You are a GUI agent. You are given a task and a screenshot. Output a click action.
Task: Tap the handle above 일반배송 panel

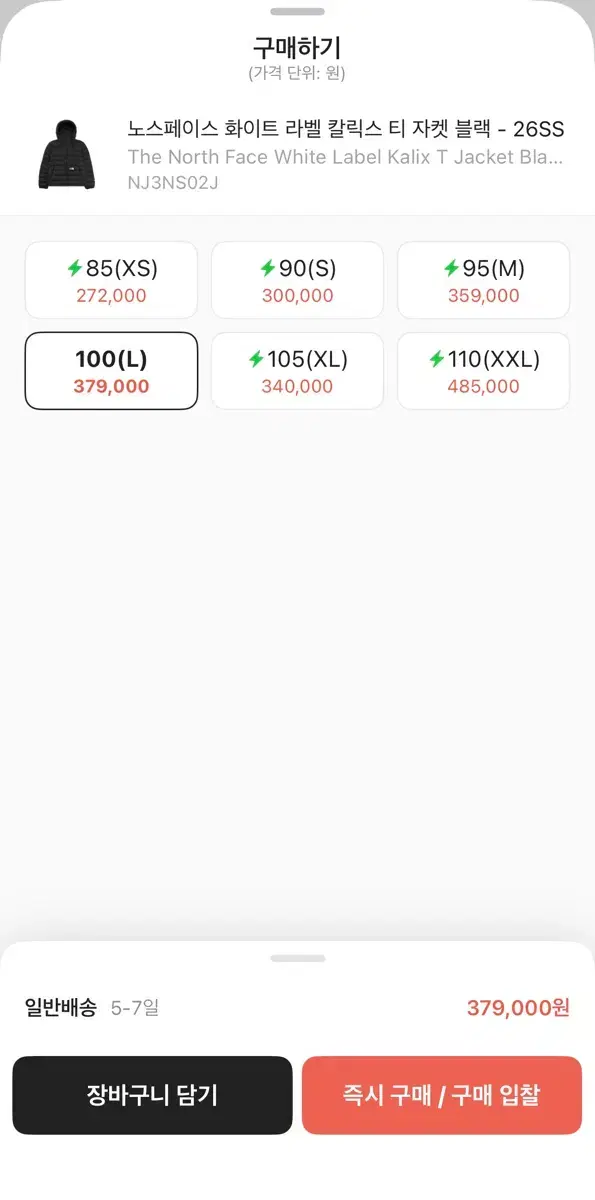click(297, 958)
